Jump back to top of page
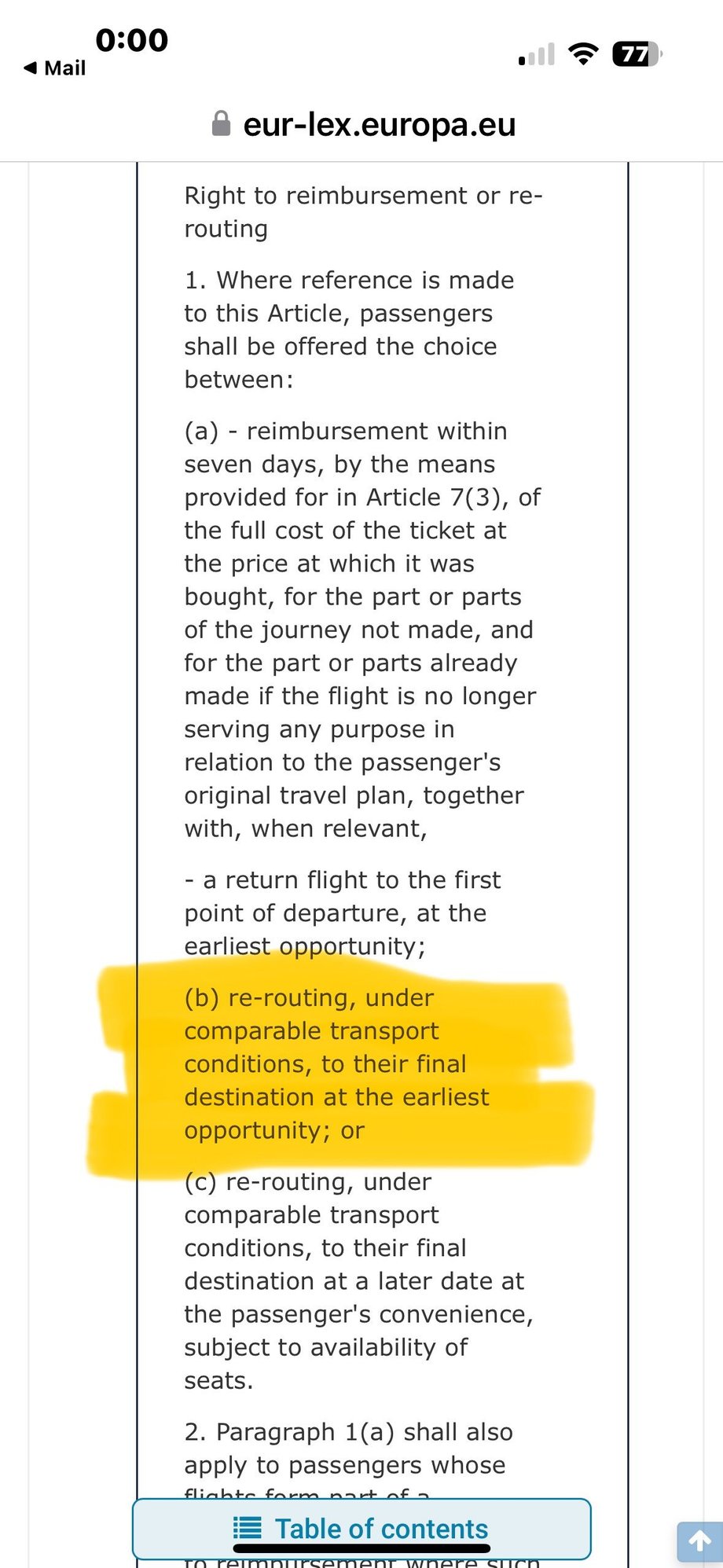 pyautogui.click(x=699, y=1541)
